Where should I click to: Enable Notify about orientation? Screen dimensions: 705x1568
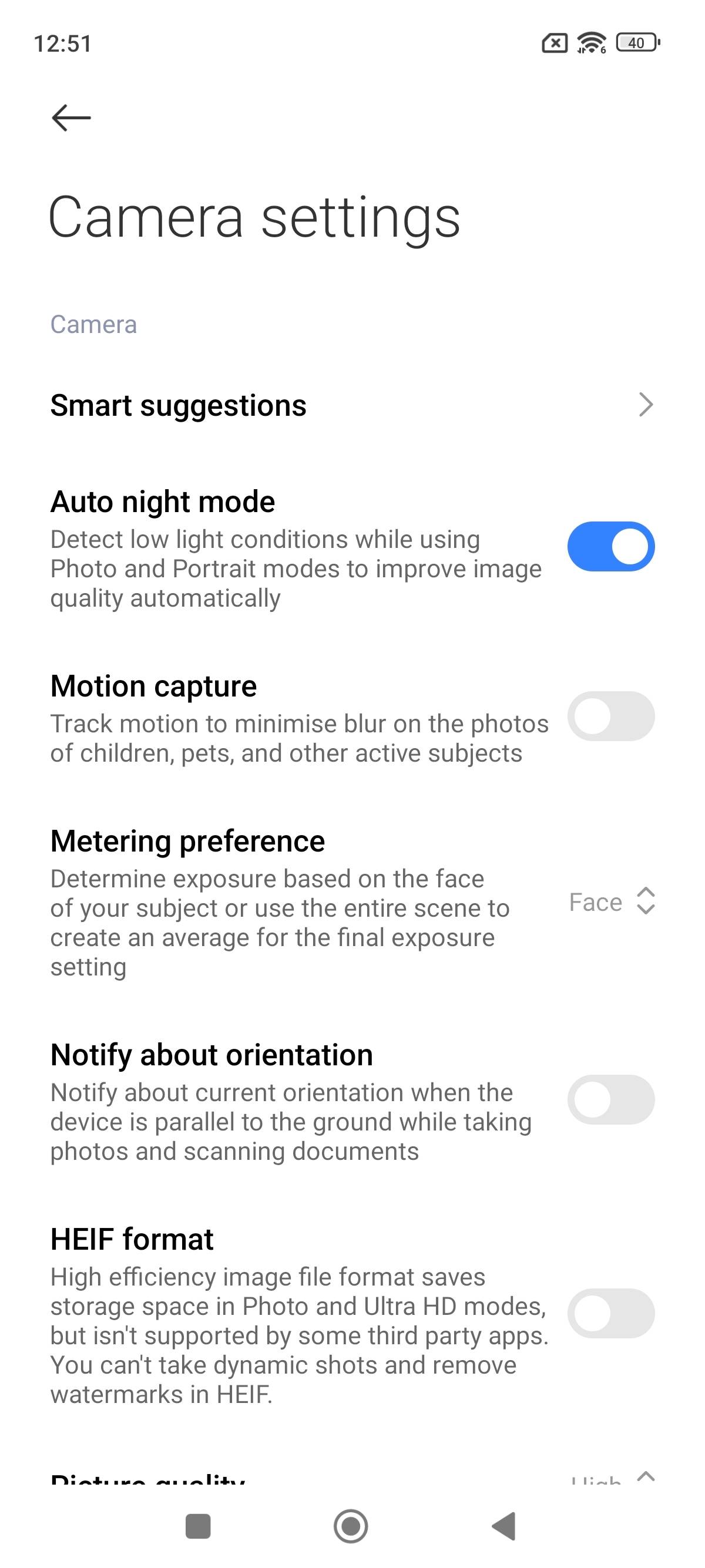coord(610,1099)
